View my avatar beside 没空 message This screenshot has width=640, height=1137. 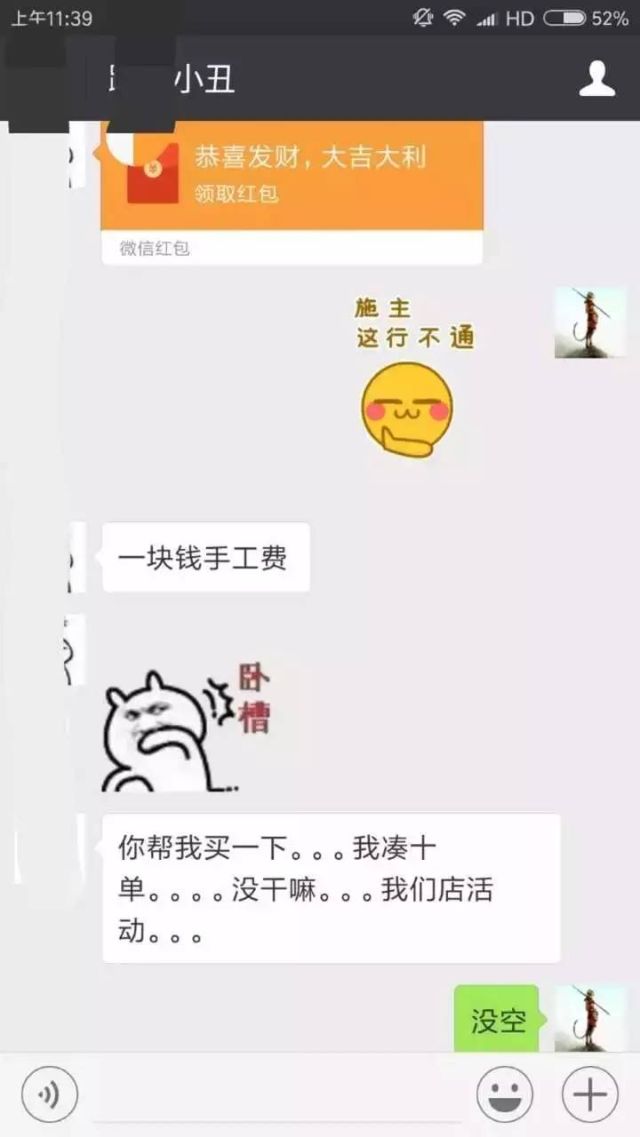click(x=590, y=1018)
